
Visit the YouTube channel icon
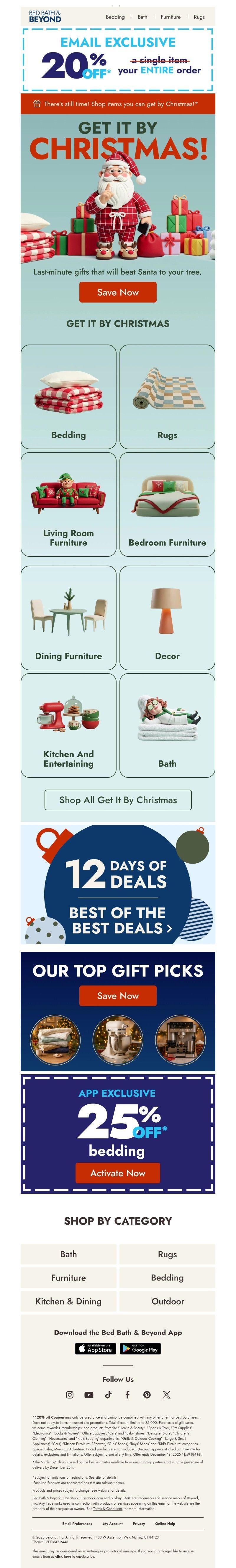pyautogui.click(x=89, y=1394)
